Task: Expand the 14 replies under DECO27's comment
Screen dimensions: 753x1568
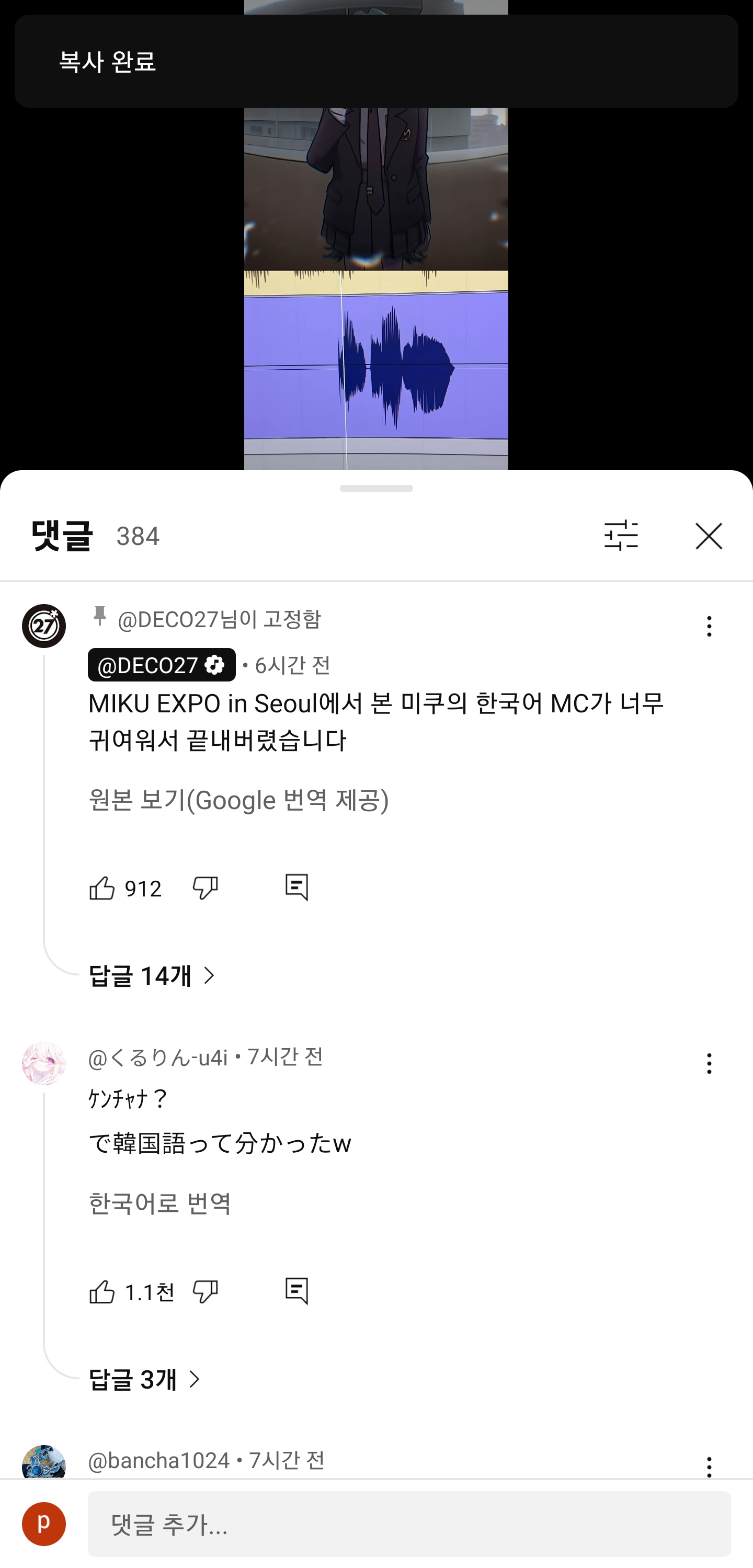Action: (x=152, y=976)
